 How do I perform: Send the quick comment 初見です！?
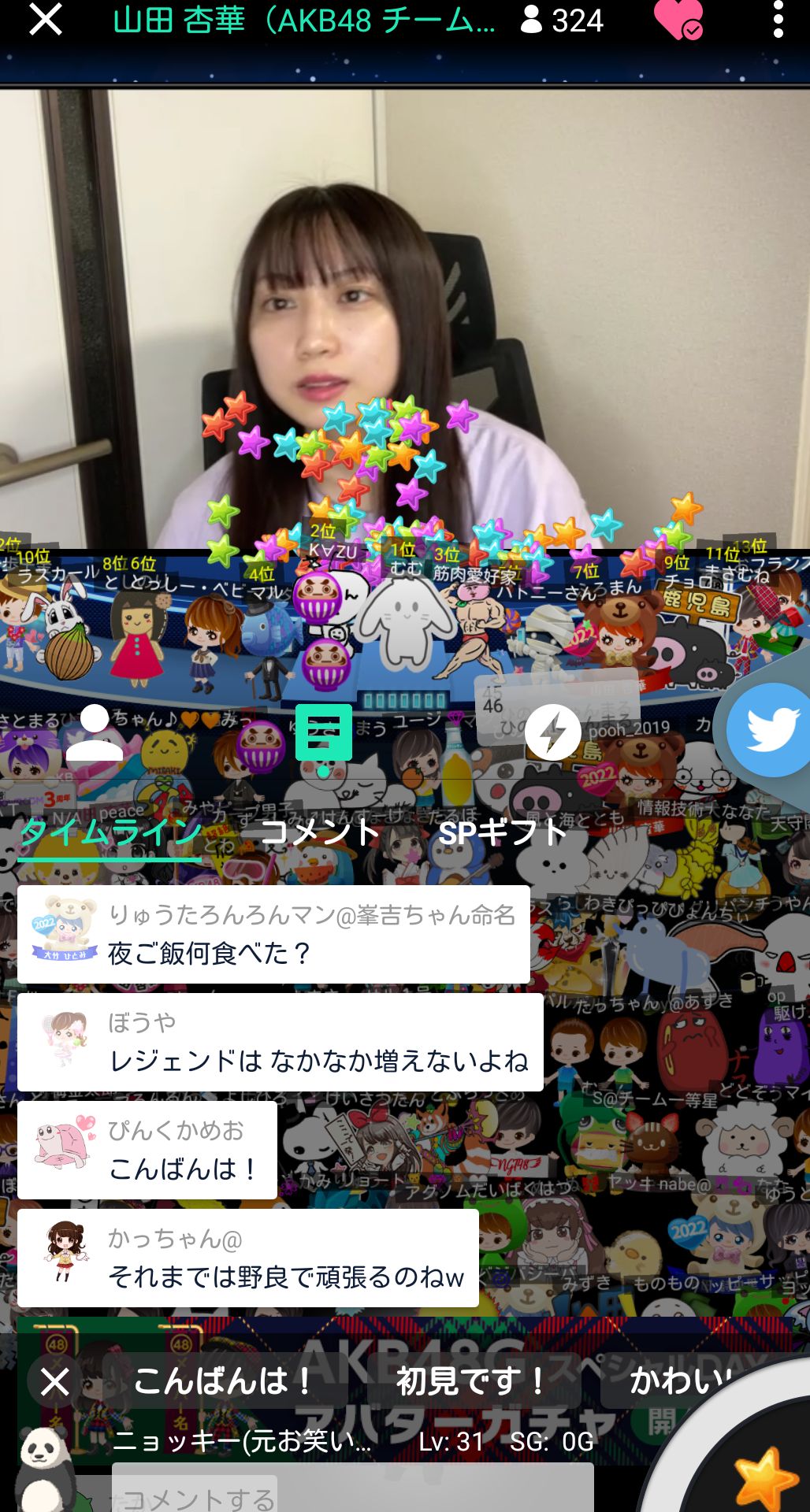[x=473, y=1380]
